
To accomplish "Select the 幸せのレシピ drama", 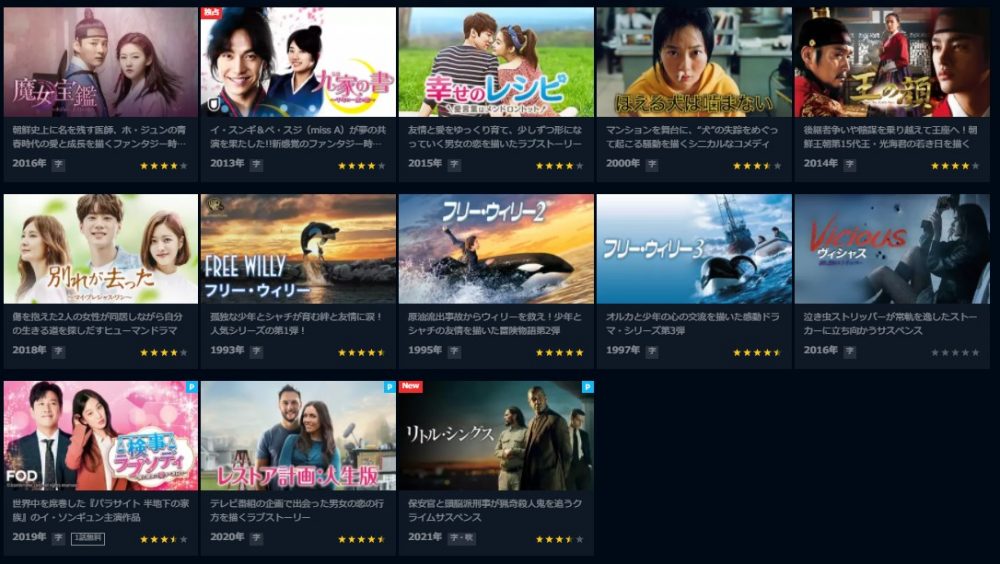I will [x=496, y=63].
